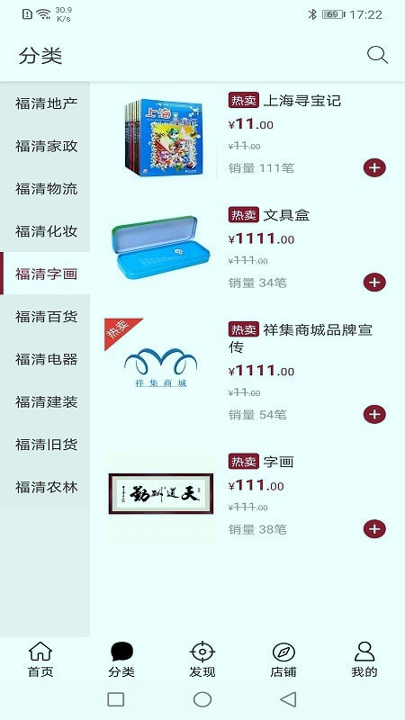Go to the 首页 home tab
This screenshot has height=720, width=405.
40,659
